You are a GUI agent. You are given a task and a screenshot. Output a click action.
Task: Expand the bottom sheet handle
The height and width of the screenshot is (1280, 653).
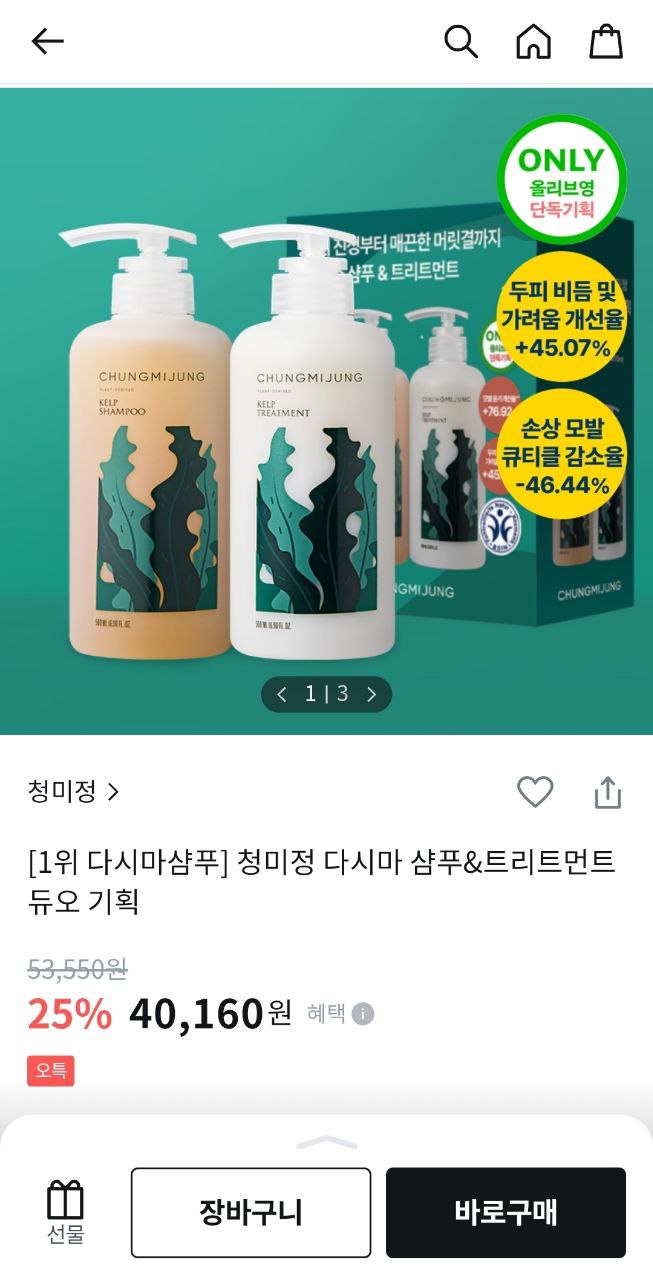[x=327, y=1143]
